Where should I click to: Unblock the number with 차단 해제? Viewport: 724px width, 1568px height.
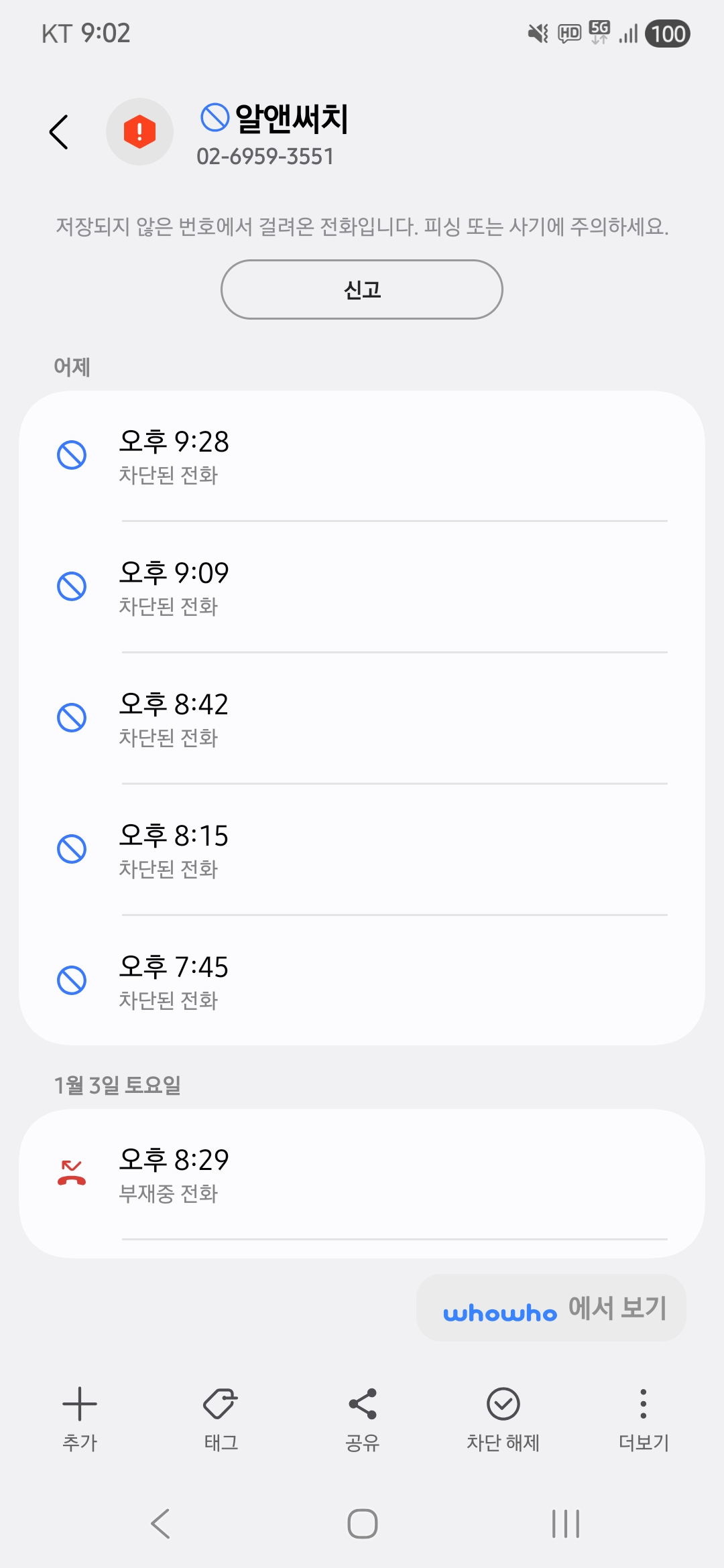point(503,1415)
